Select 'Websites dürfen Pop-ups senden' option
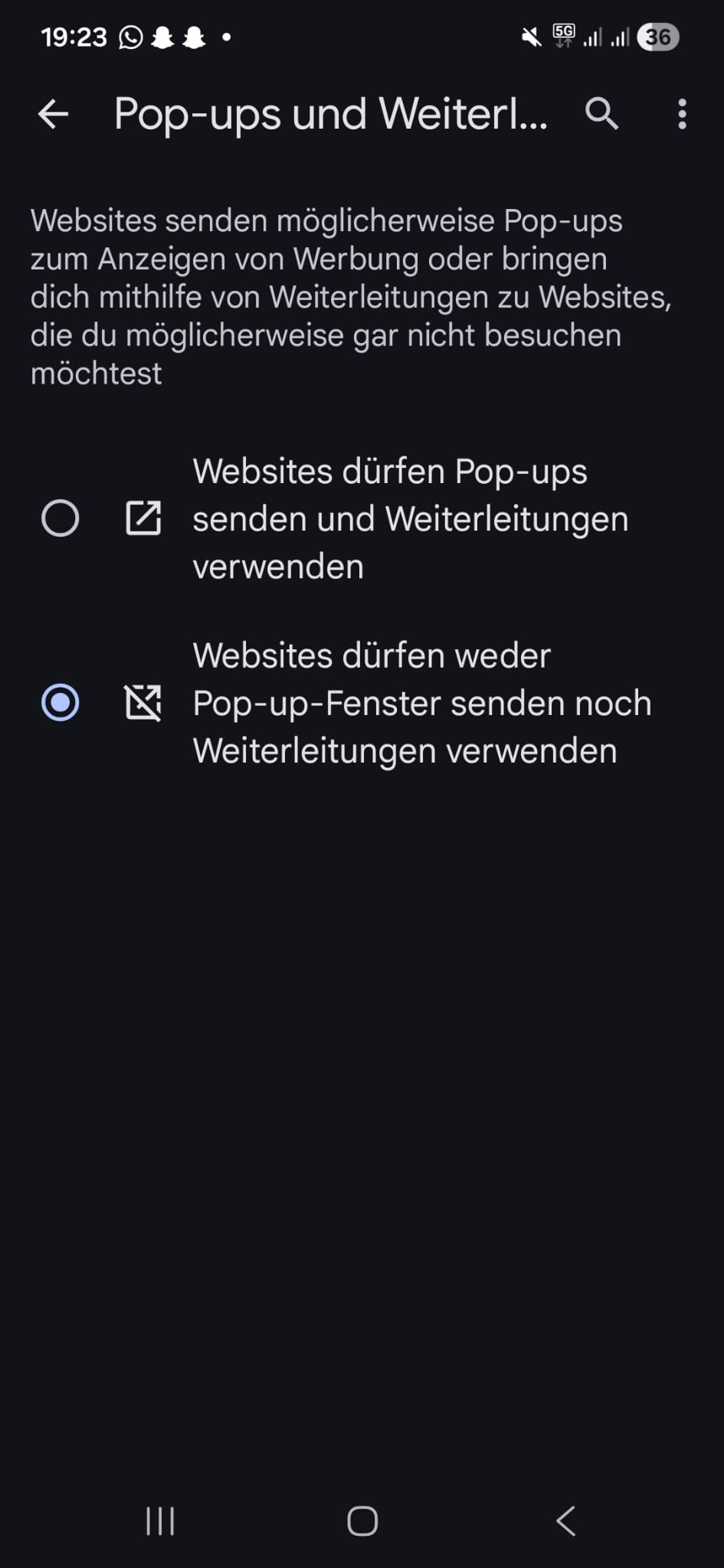This screenshot has height=1568, width=724. pos(60,518)
